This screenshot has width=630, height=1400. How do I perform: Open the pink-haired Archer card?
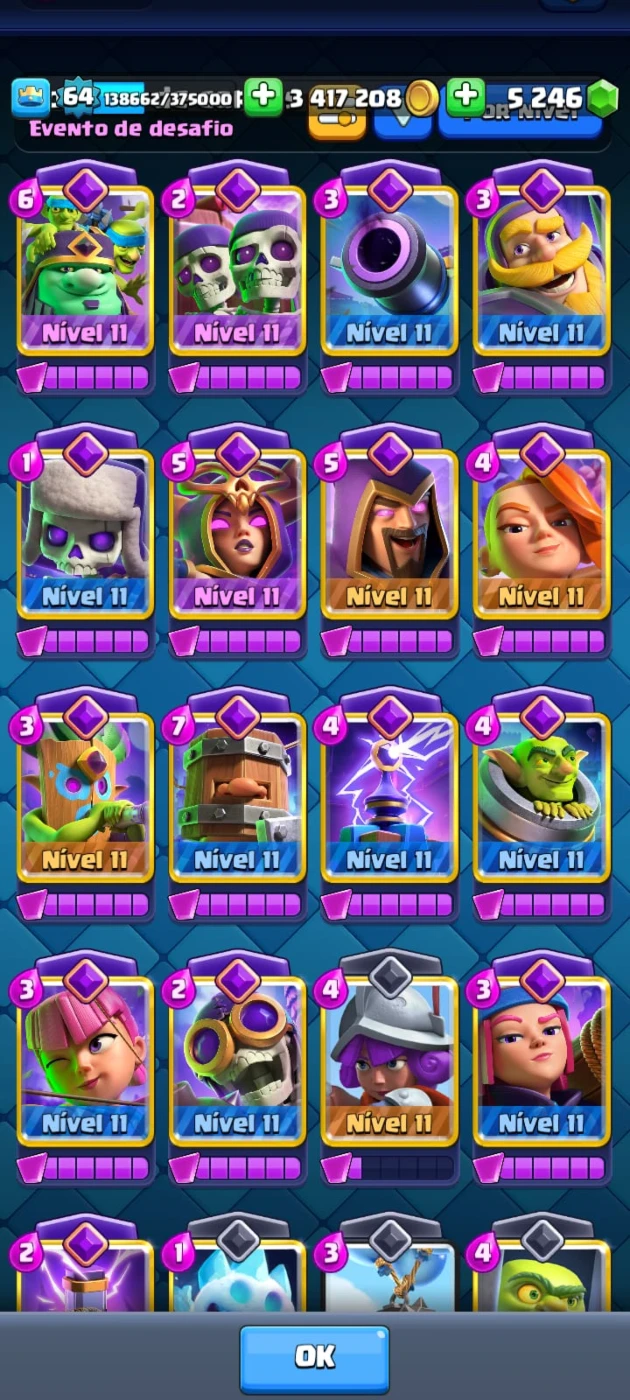tap(86, 1060)
